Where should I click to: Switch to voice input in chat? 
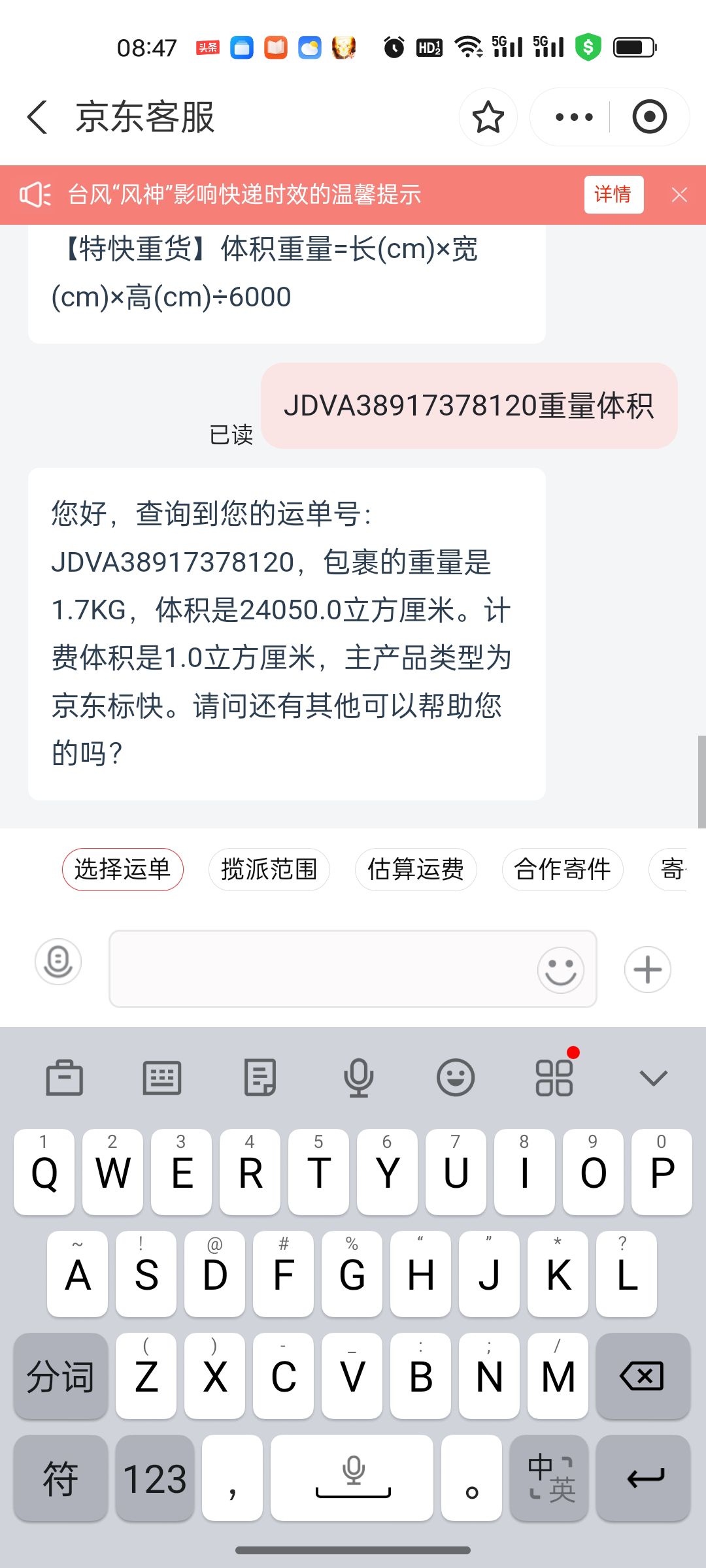tap(58, 962)
